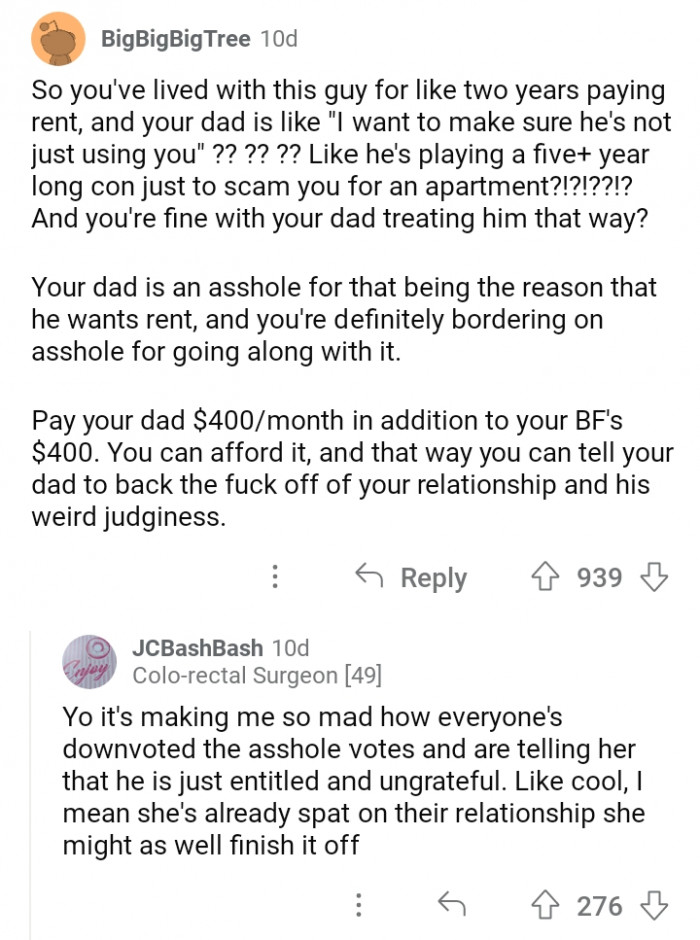Open BigBigBigTree's profile

point(176,40)
